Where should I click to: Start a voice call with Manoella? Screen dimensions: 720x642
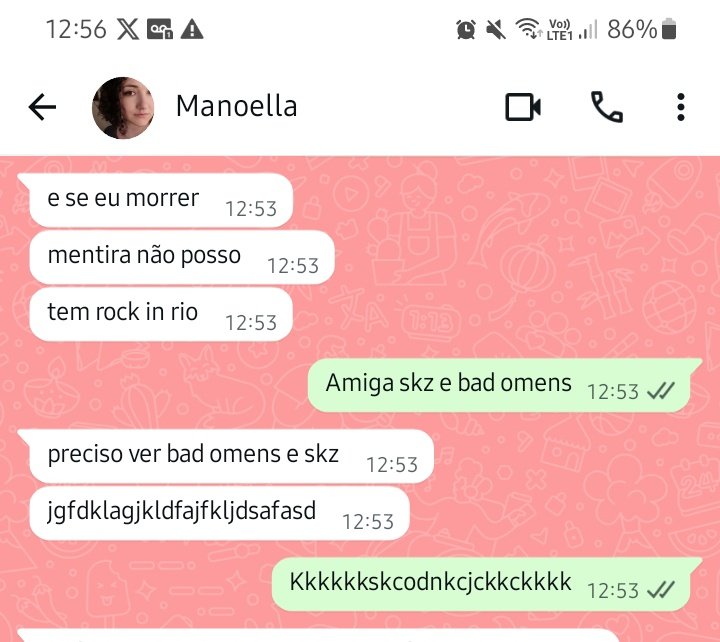606,107
